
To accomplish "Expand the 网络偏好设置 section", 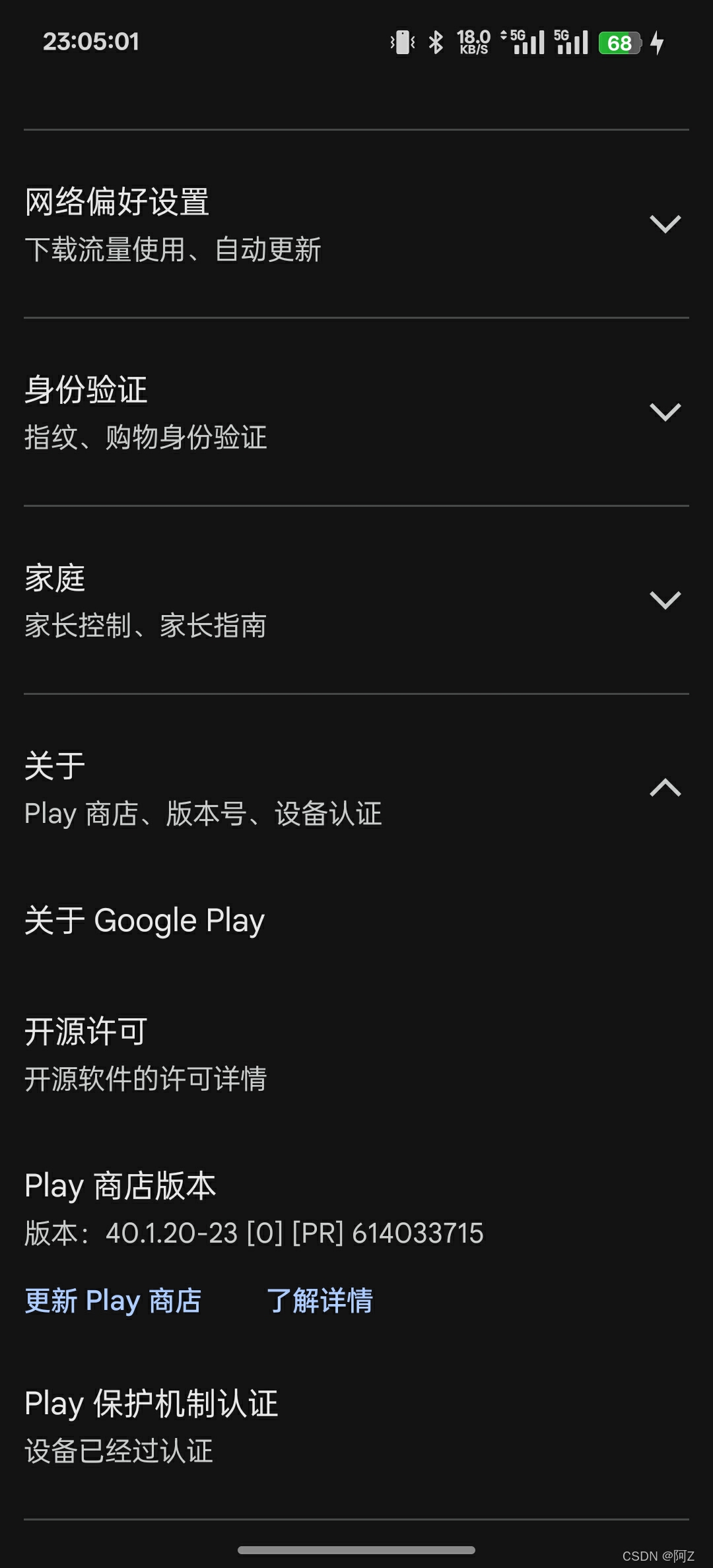I will point(667,224).
